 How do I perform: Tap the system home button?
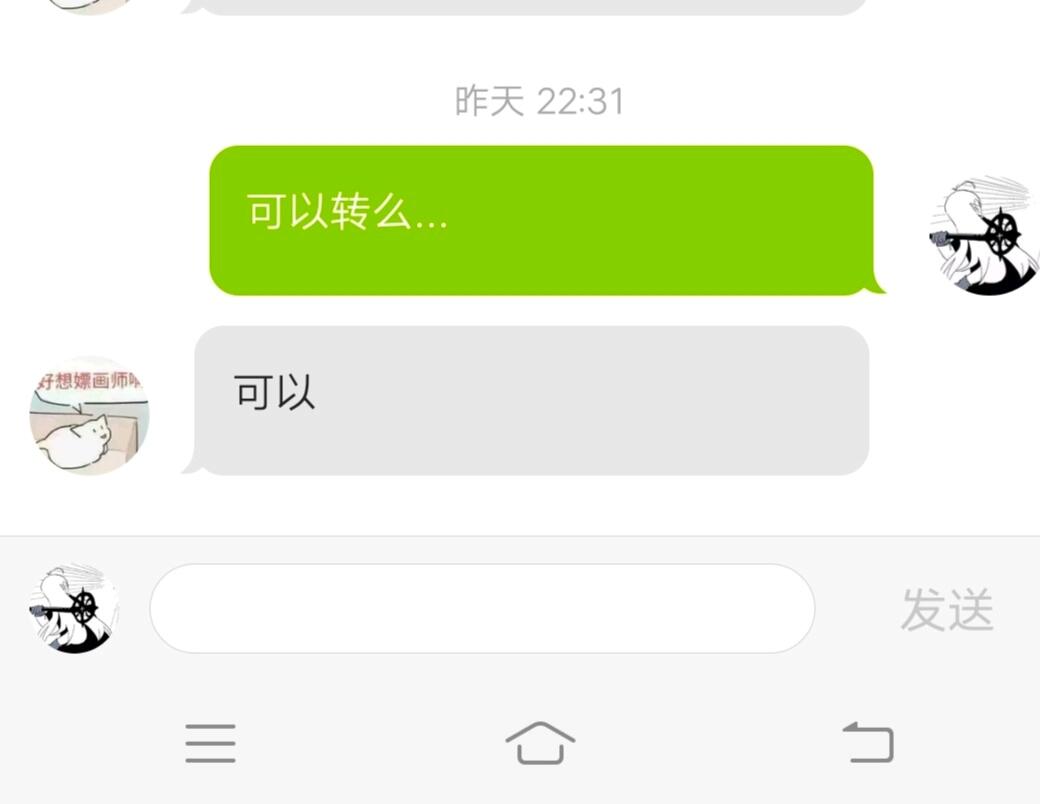pos(541,743)
